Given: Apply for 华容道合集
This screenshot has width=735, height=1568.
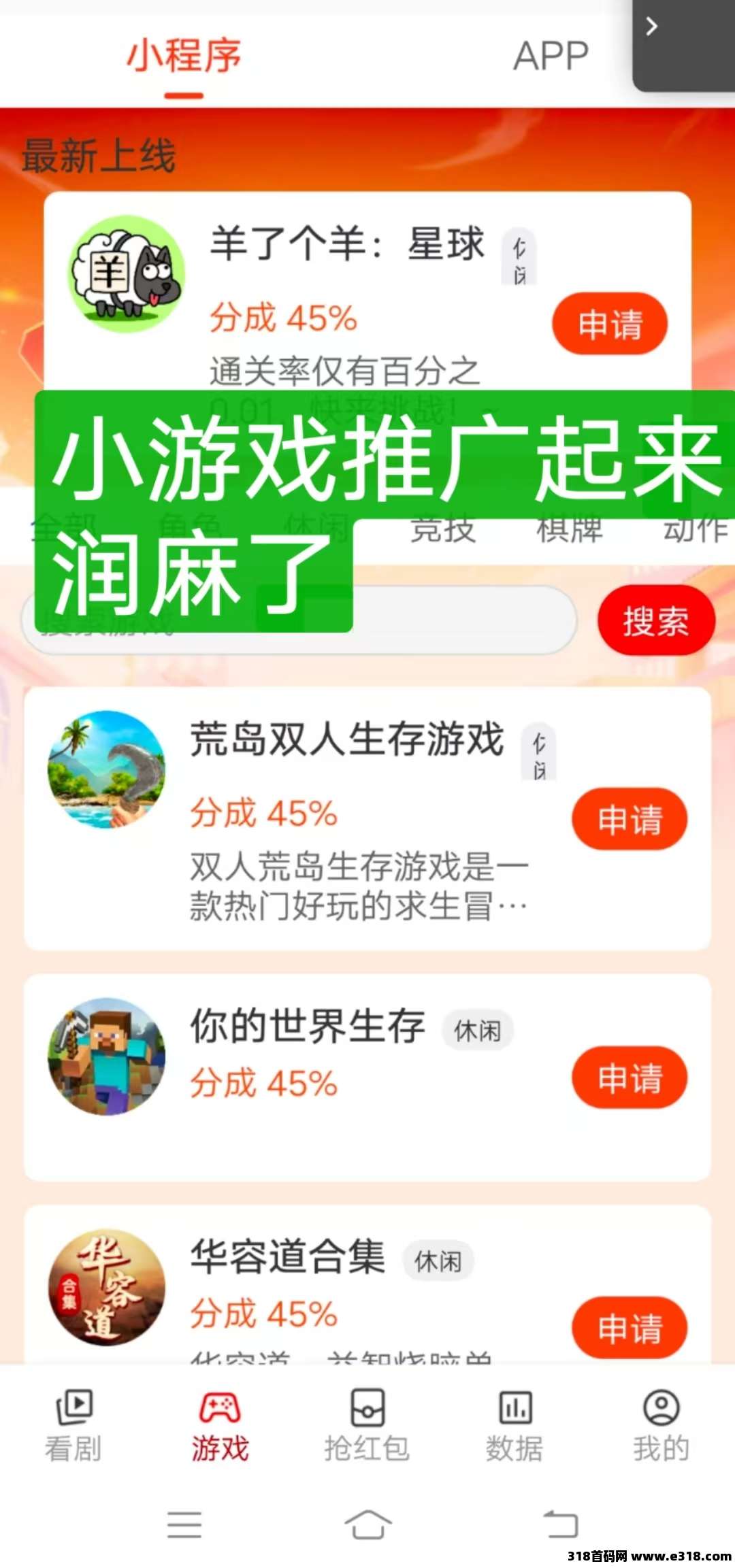Looking at the screenshot, I should coord(630,1328).
